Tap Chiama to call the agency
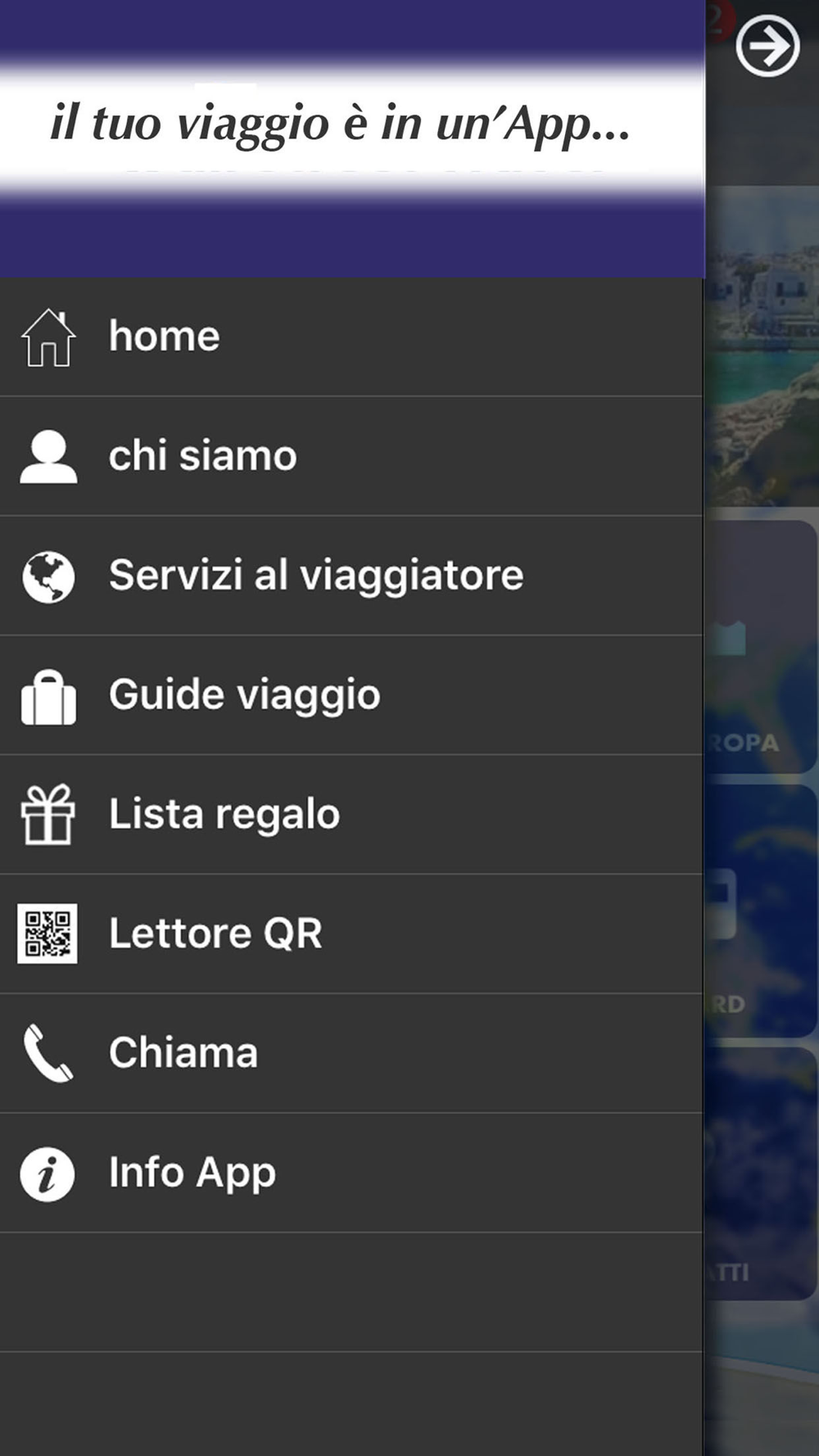819x1456 pixels. 183,1053
